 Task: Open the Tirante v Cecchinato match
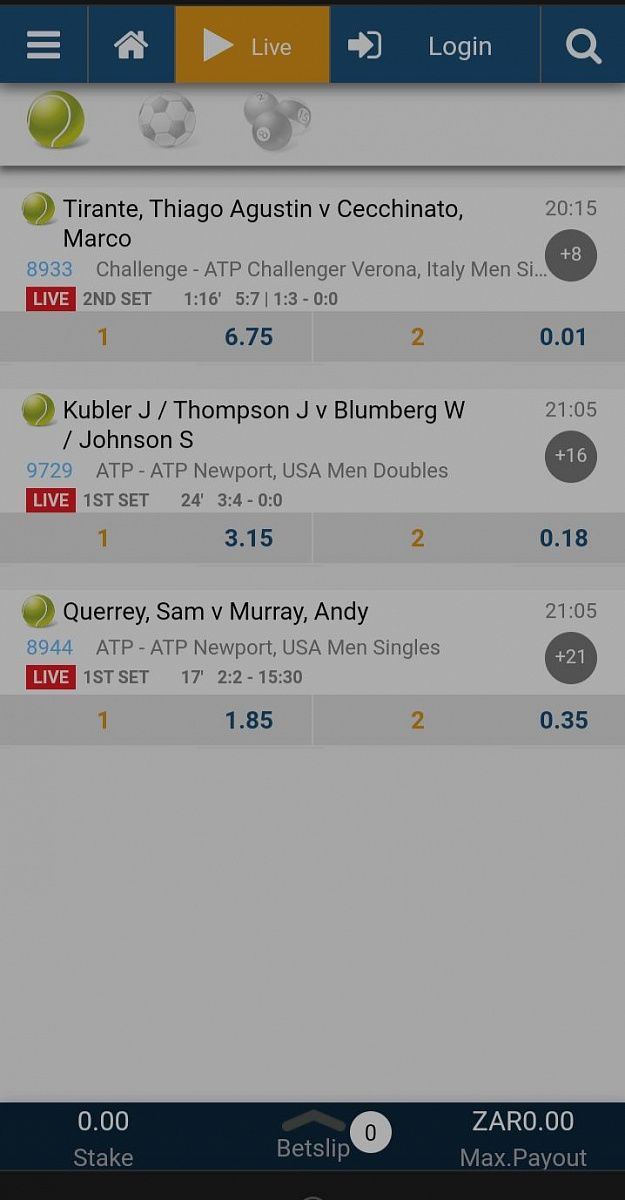[x=263, y=223]
